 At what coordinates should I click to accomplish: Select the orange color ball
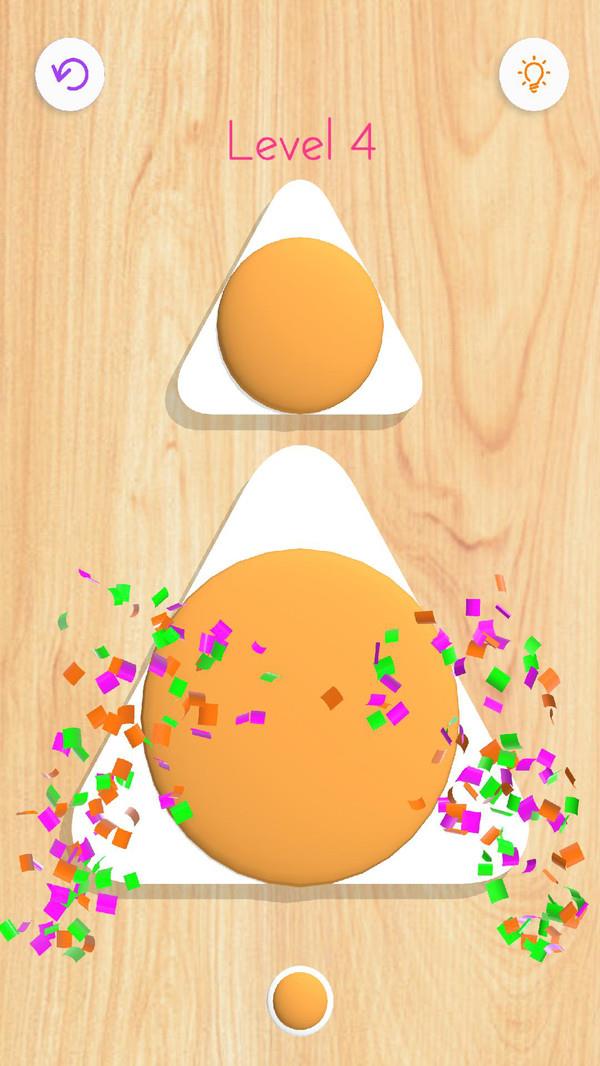tap(300, 1000)
